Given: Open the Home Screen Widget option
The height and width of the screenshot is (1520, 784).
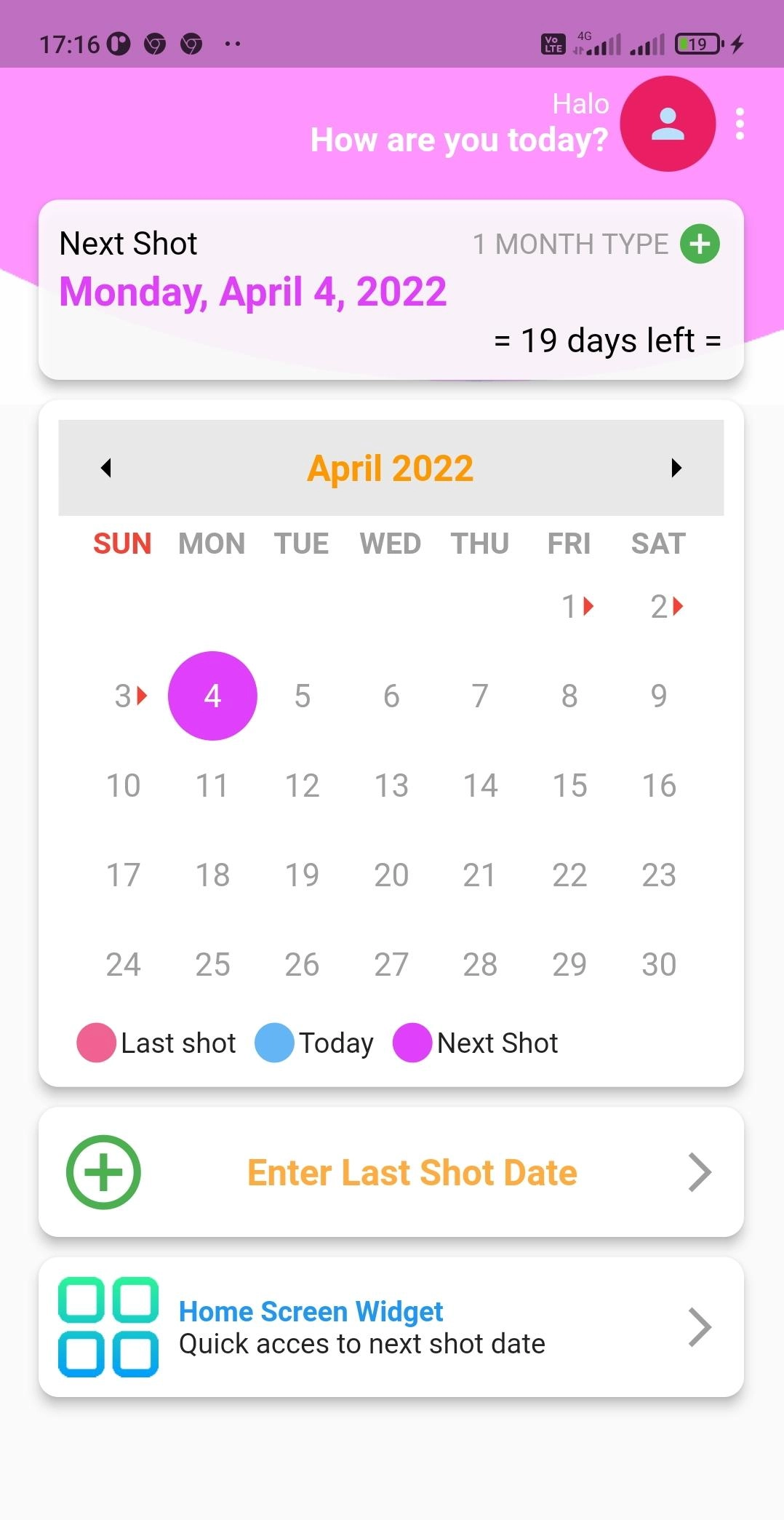Looking at the screenshot, I should (391, 1327).
